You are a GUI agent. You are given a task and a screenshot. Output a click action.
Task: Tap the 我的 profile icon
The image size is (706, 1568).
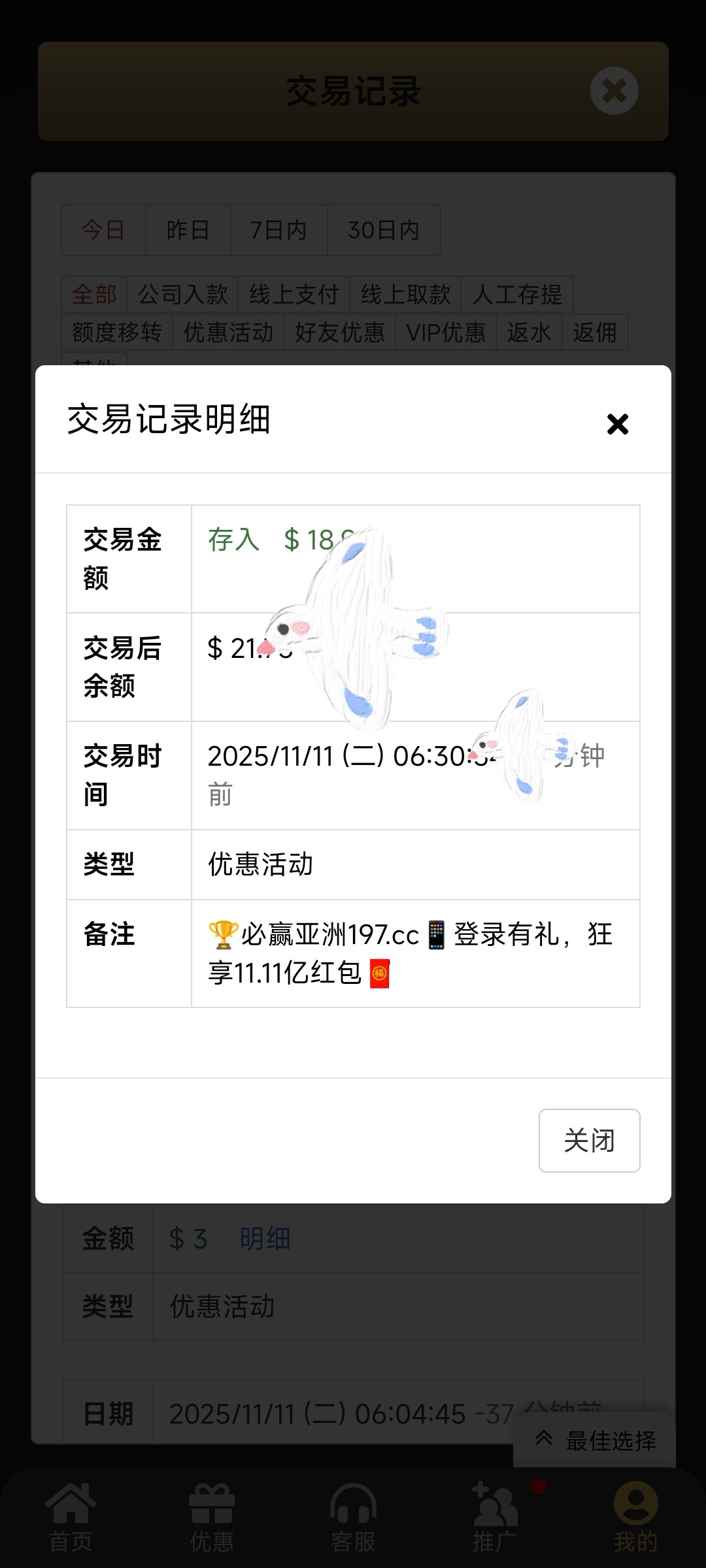[635, 1509]
